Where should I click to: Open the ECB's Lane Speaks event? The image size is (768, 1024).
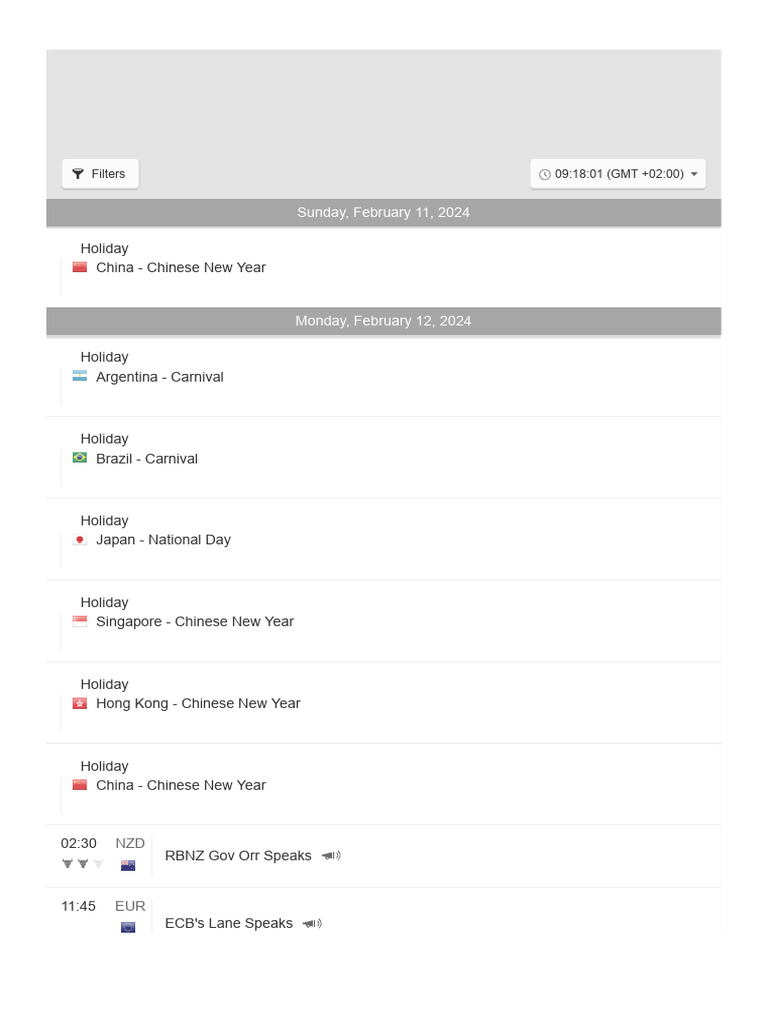coord(383,918)
